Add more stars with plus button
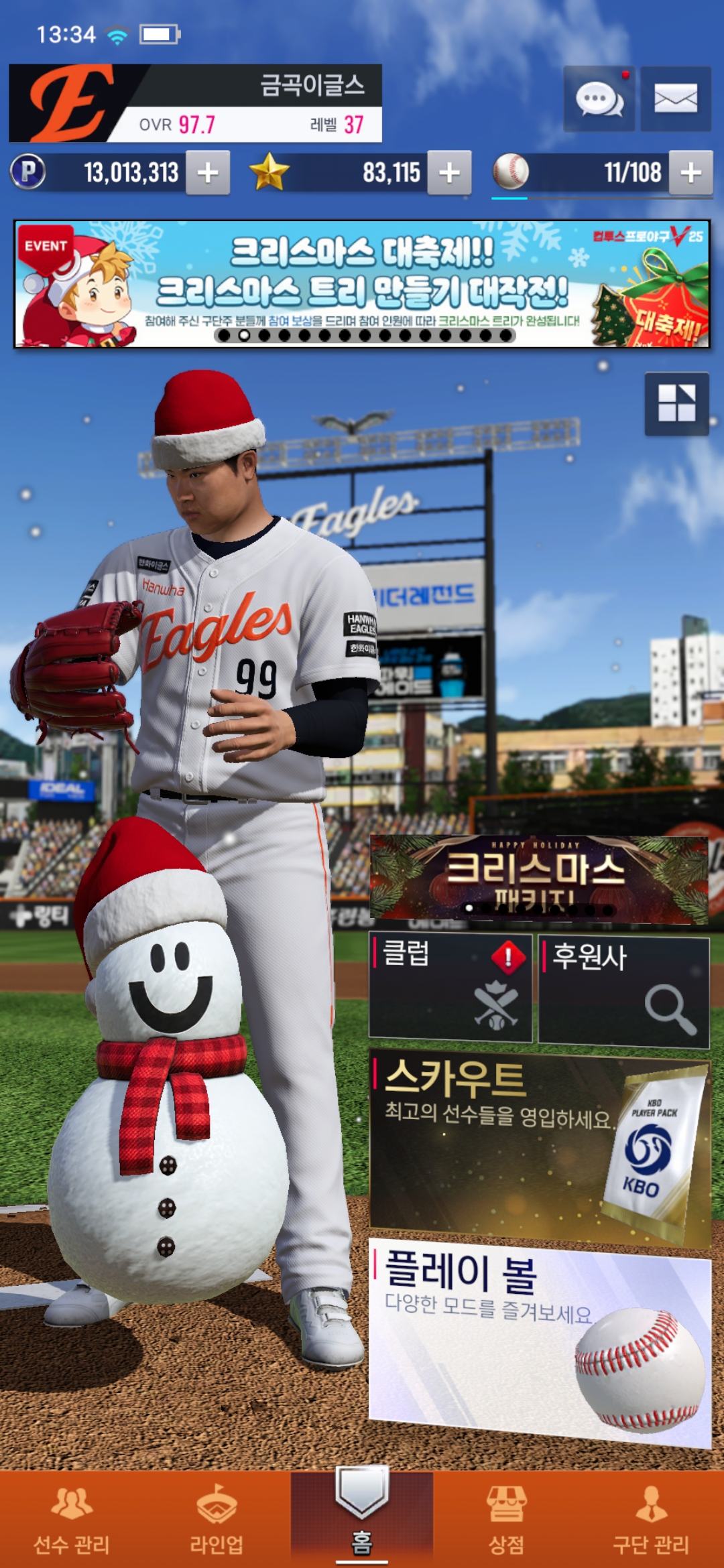724x1568 pixels. tap(449, 173)
